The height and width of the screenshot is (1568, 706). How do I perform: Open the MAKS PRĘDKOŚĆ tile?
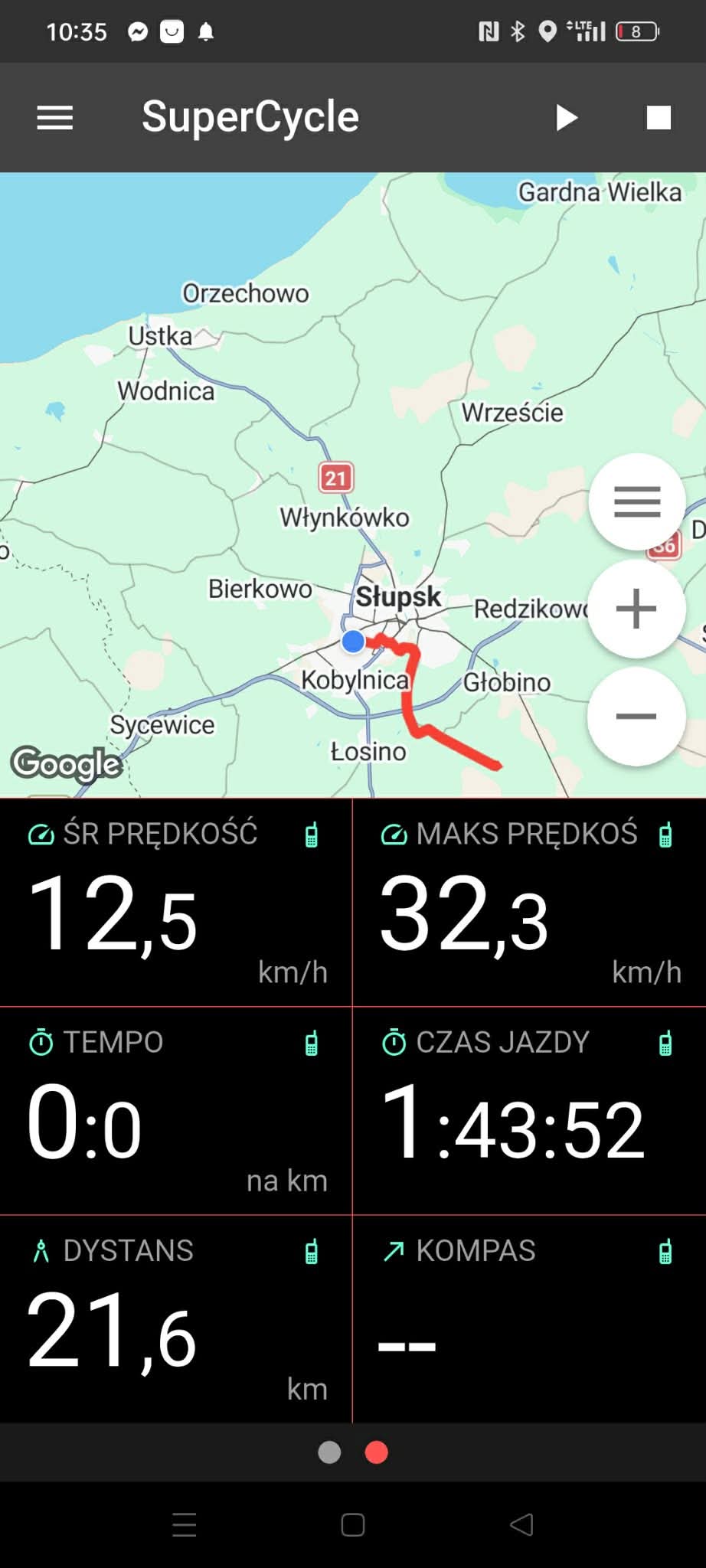[529, 903]
